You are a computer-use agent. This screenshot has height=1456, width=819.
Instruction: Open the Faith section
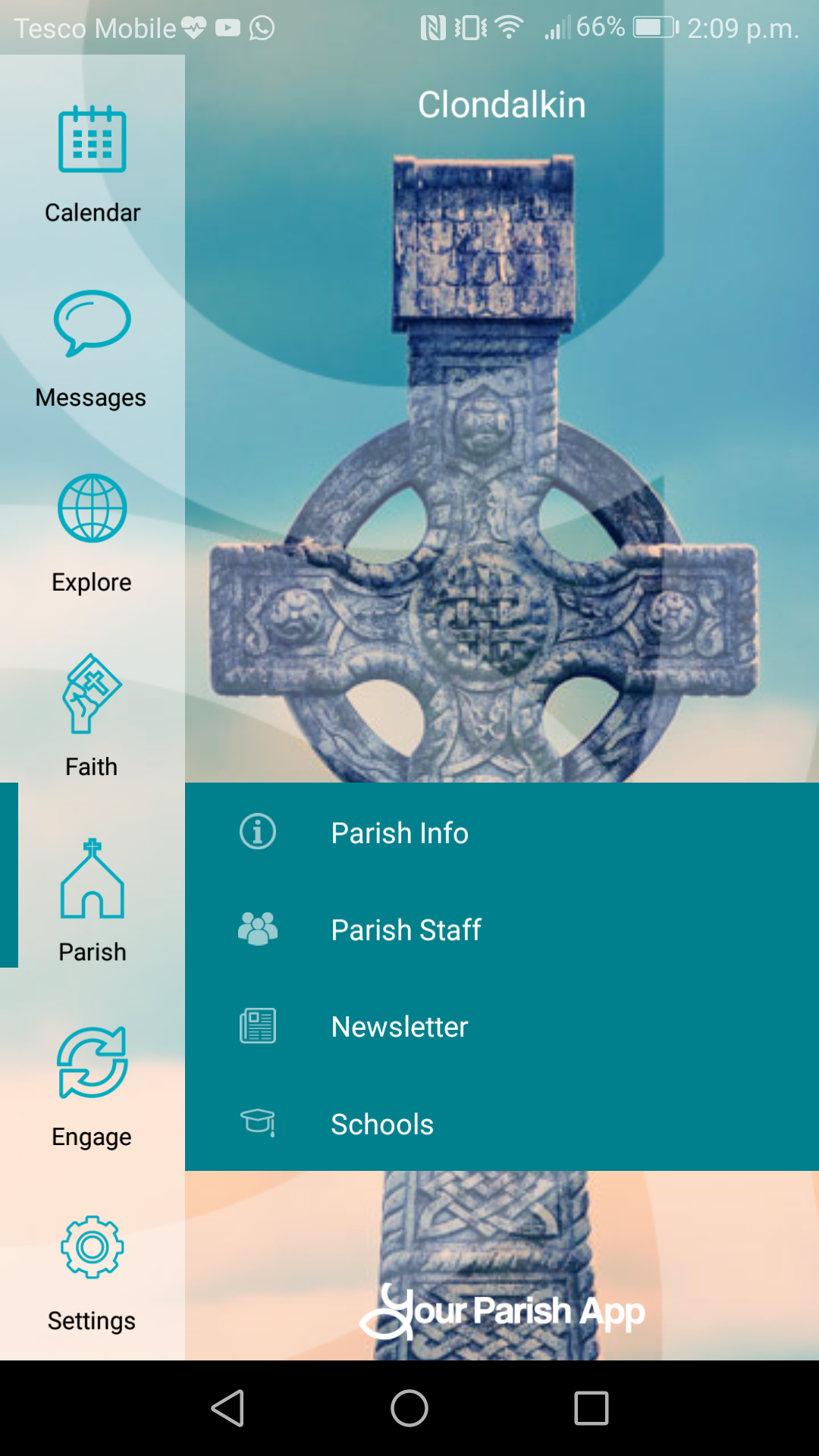(93, 717)
